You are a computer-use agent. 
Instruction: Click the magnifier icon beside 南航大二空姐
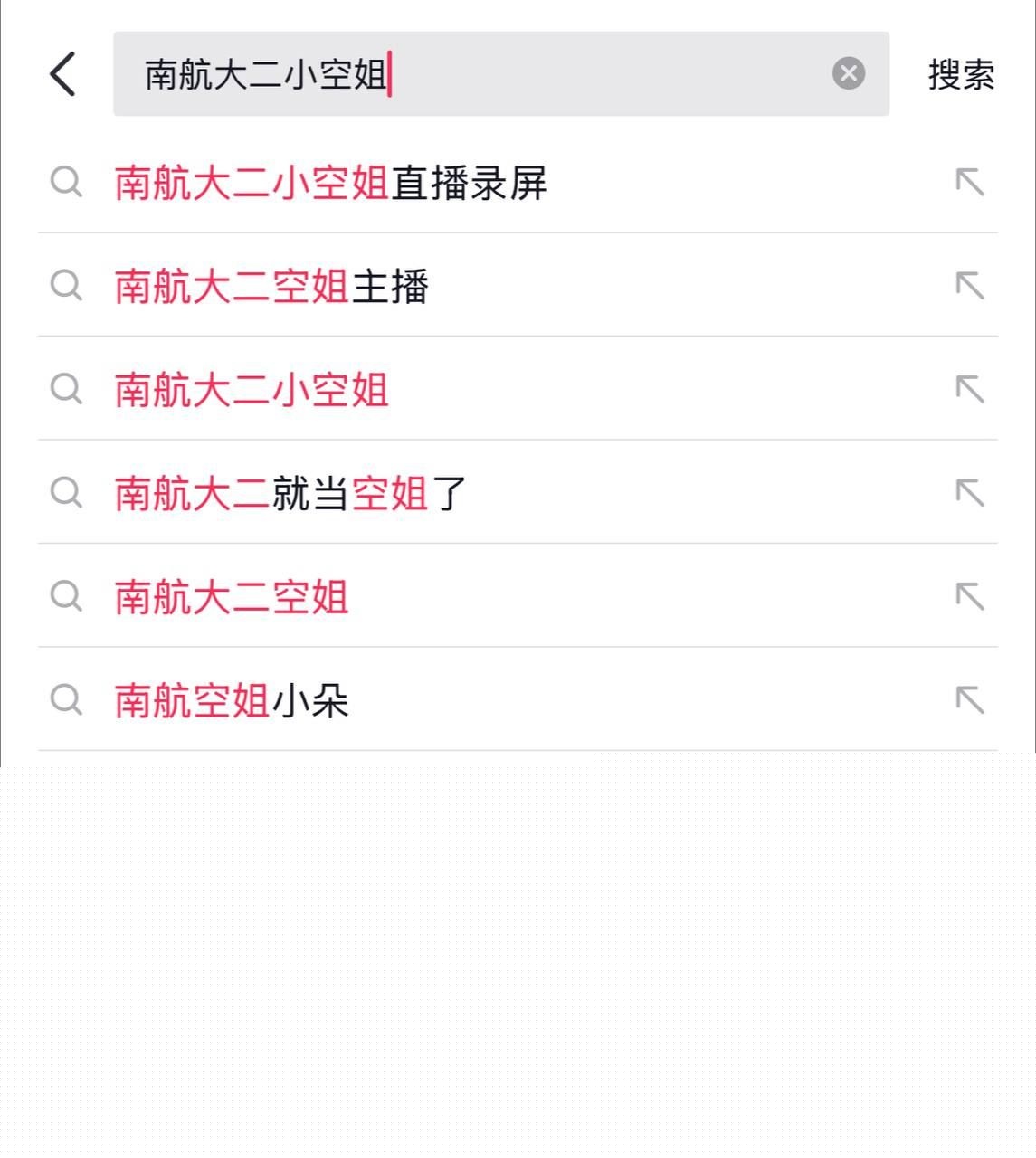click(65, 596)
